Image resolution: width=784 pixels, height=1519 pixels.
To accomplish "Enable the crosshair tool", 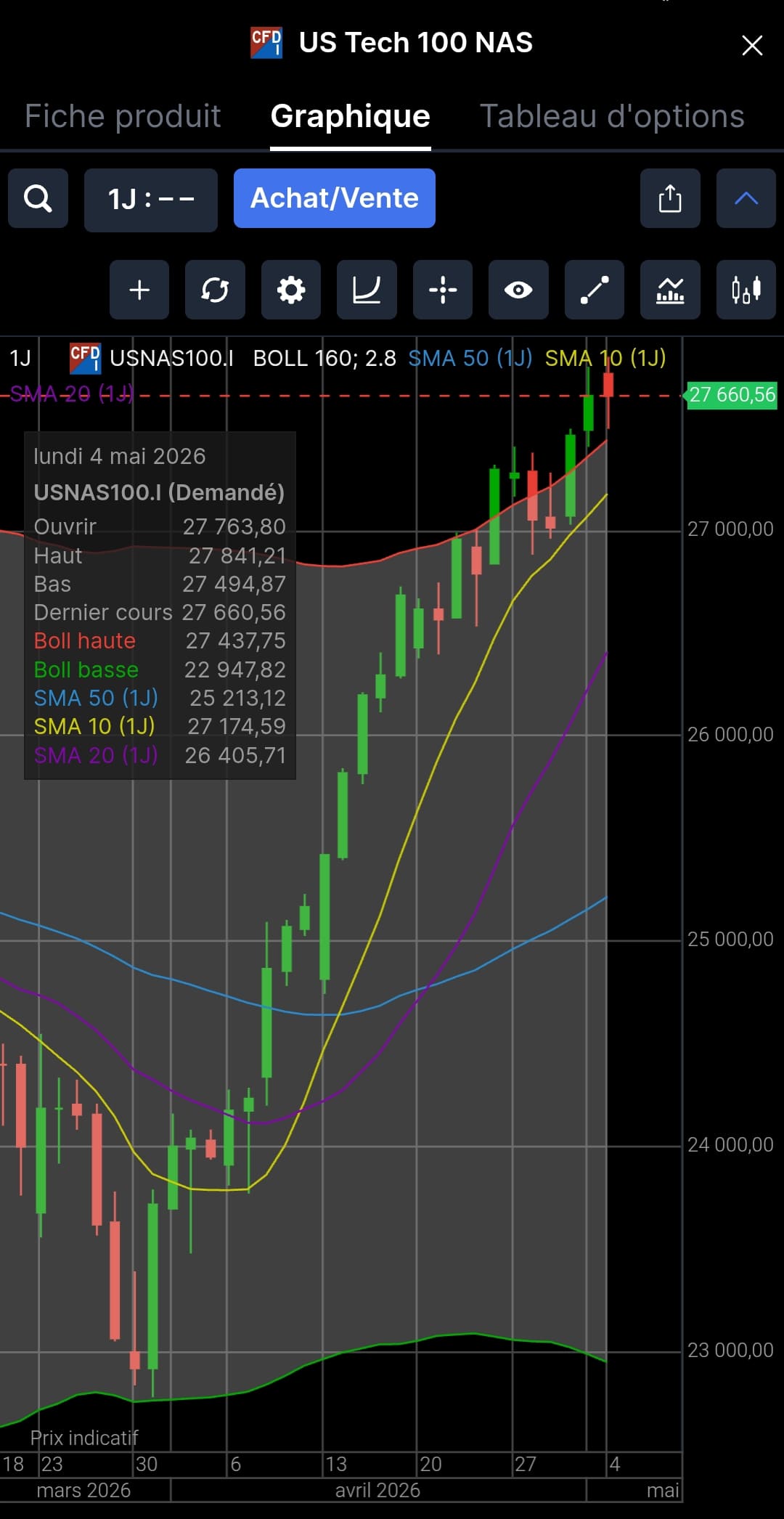I will click(443, 290).
